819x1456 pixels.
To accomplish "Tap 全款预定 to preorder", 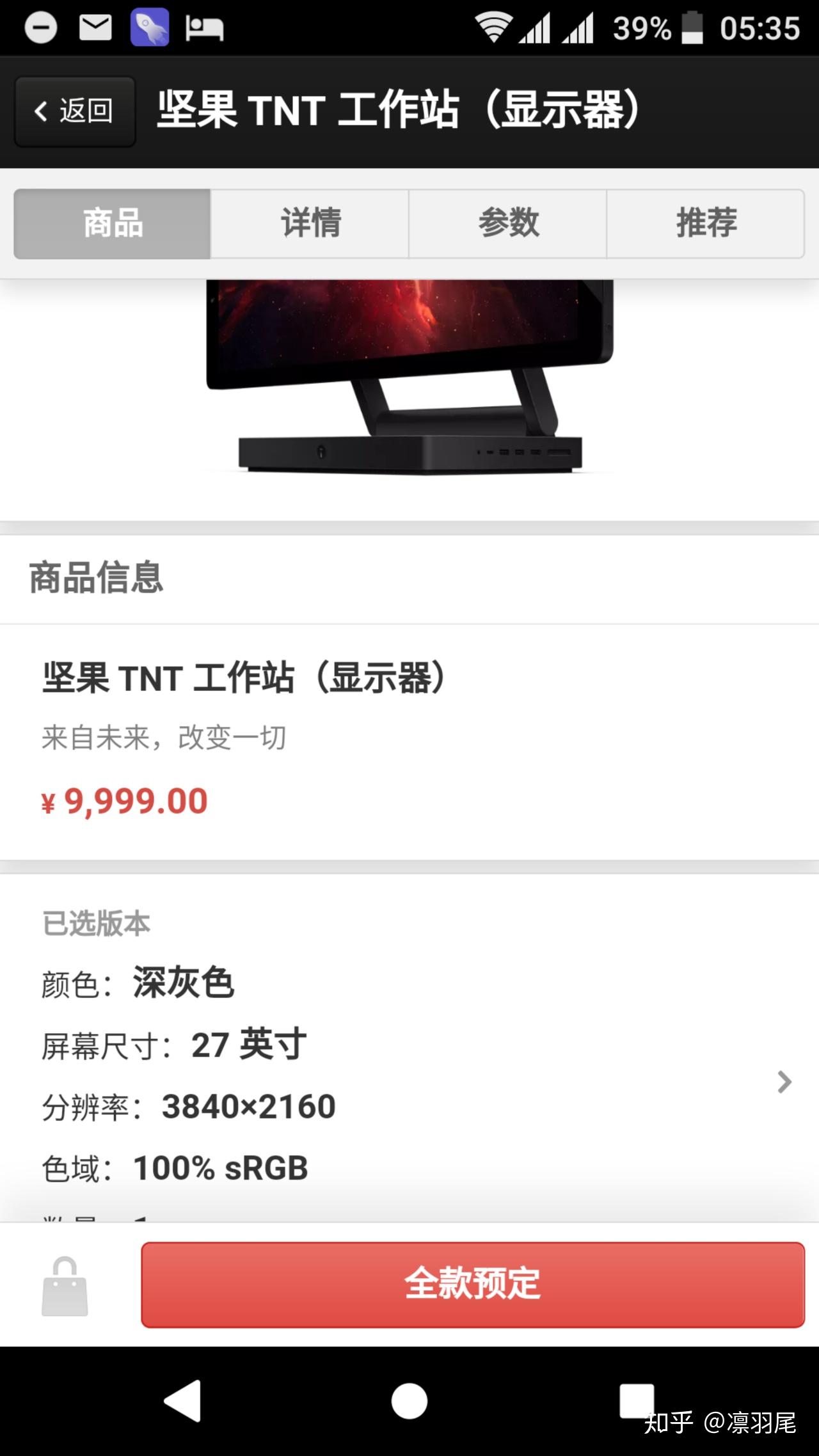I will pyautogui.click(x=473, y=1286).
